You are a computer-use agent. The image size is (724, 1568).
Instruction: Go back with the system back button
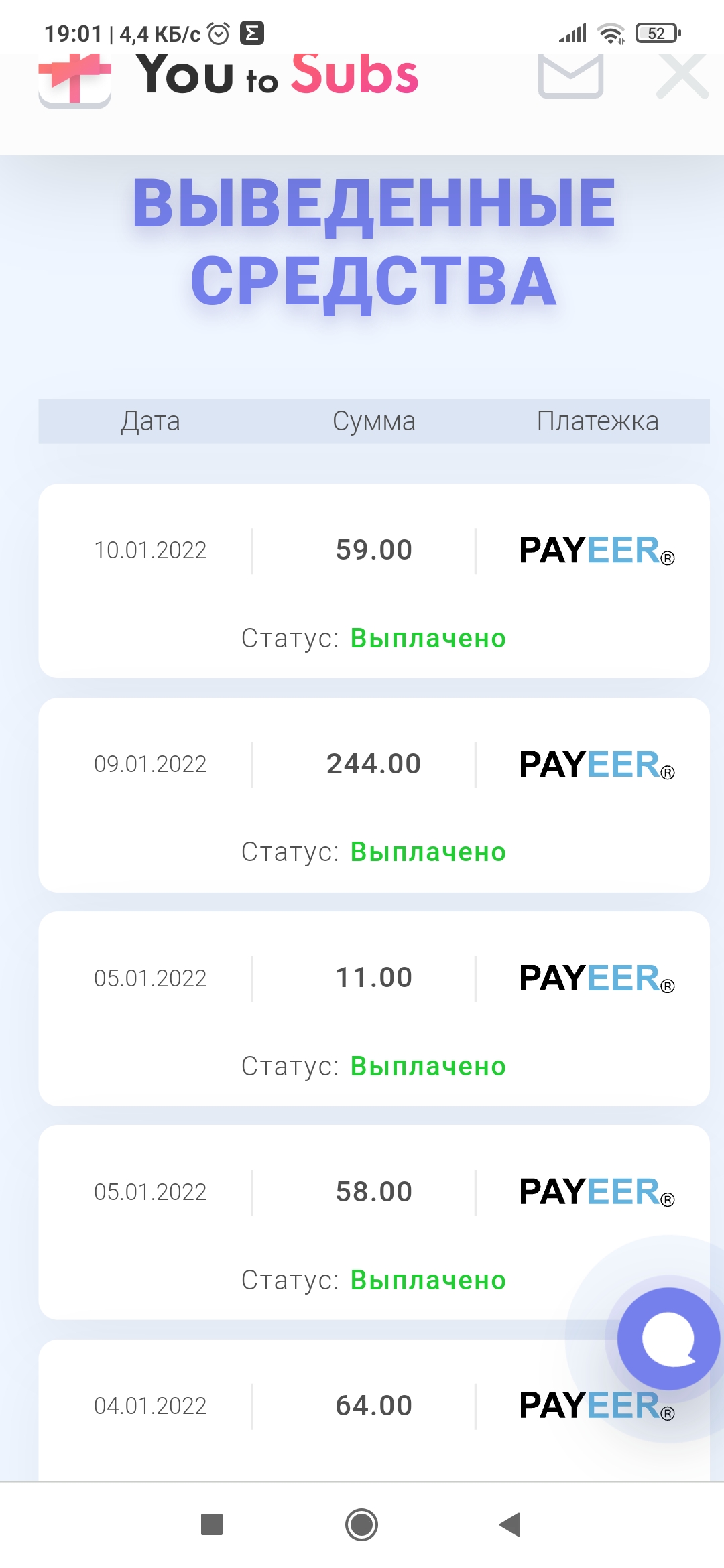[511, 1524]
